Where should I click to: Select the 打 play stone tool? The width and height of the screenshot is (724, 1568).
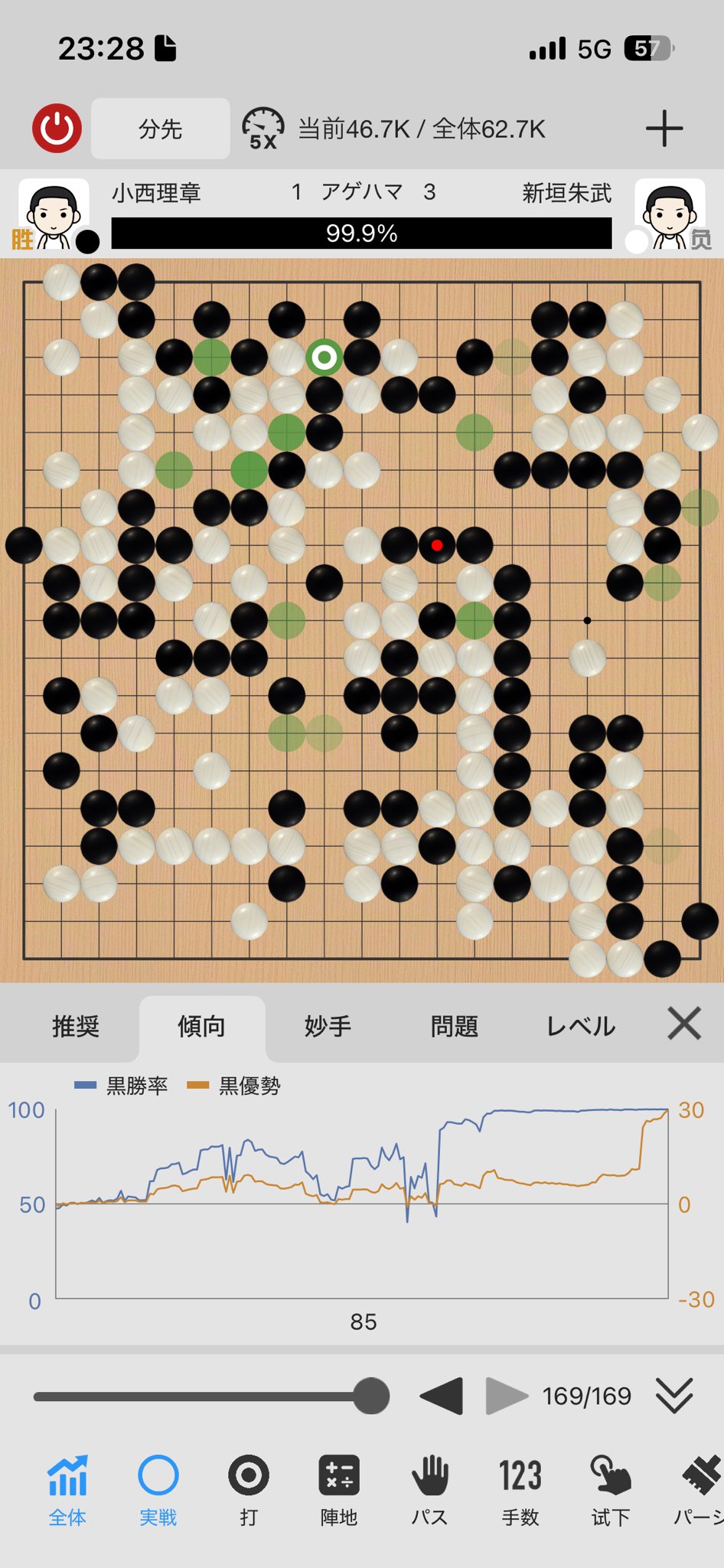(x=249, y=1490)
